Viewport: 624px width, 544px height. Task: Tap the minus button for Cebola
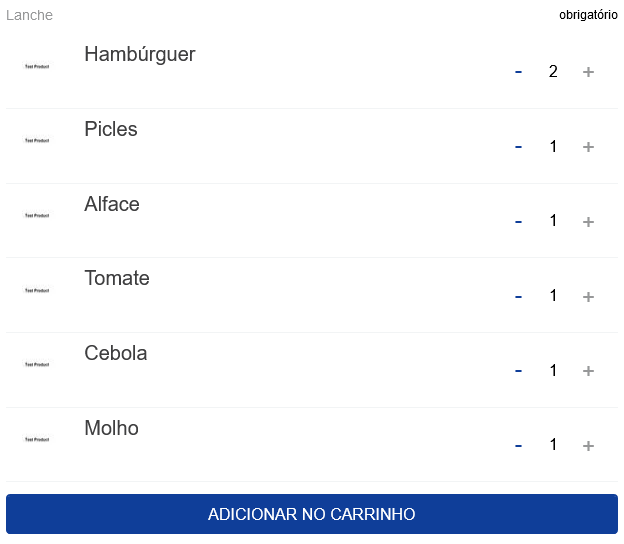[518, 371]
